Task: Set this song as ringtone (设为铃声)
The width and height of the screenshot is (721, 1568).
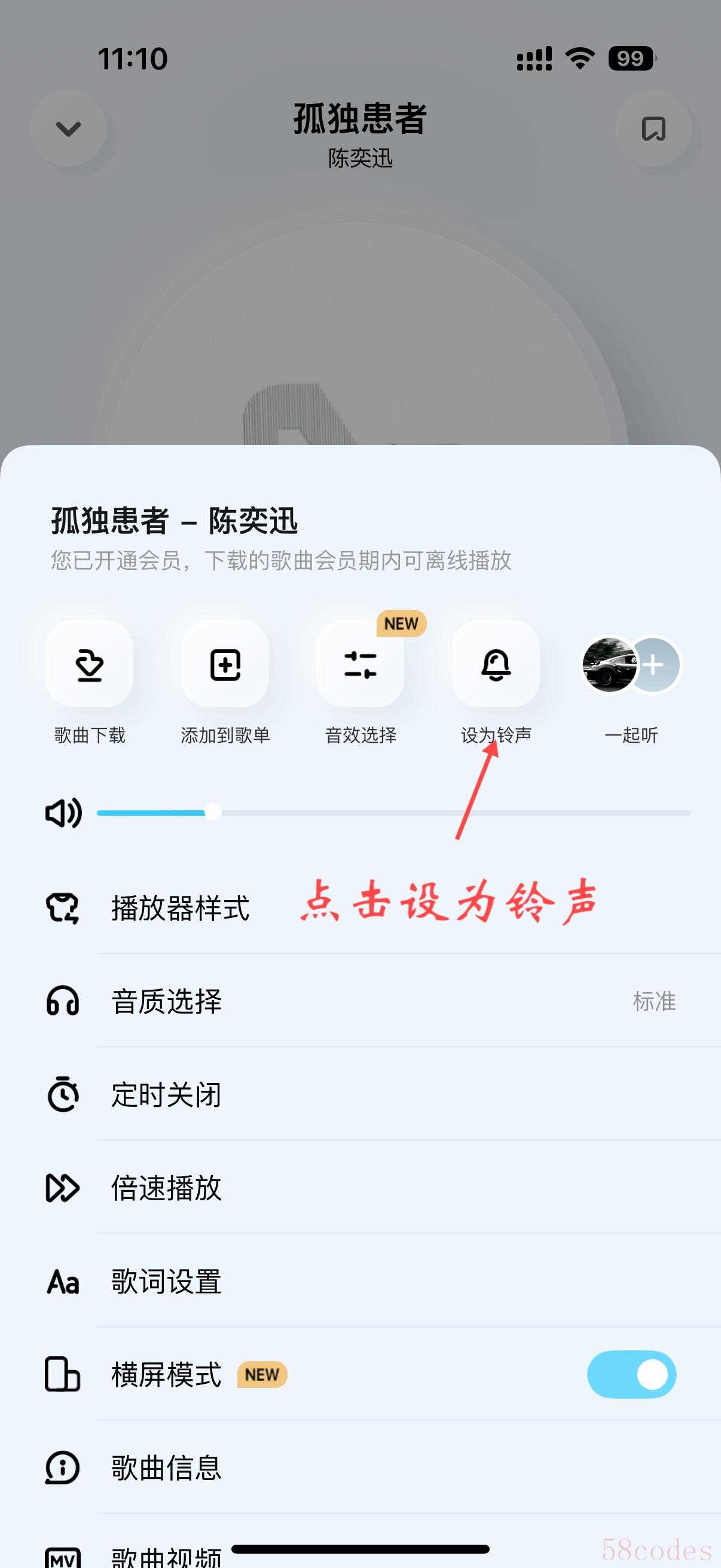Action: click(496, 664)
